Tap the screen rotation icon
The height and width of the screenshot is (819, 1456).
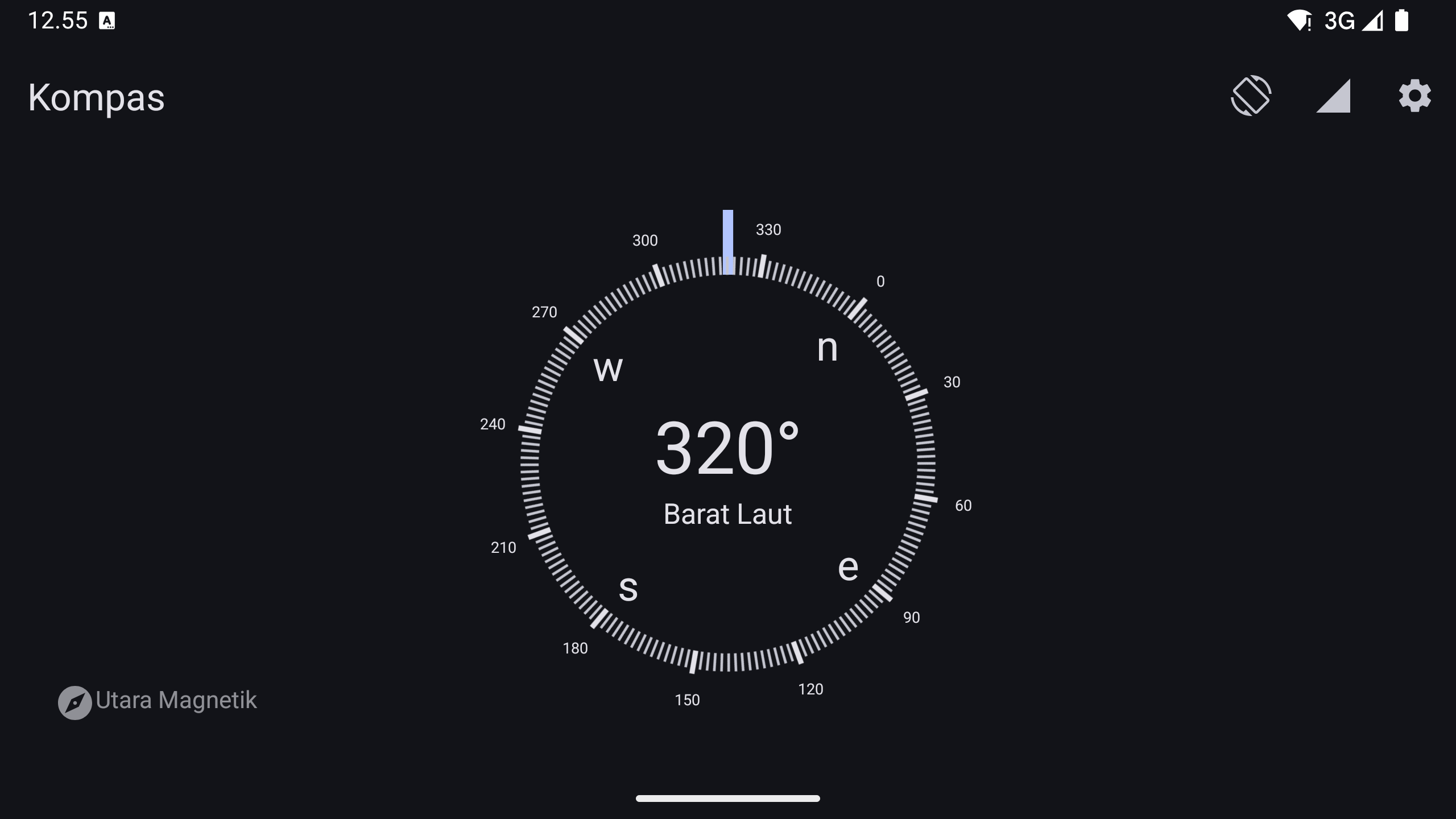click(x=1251, y=96)
